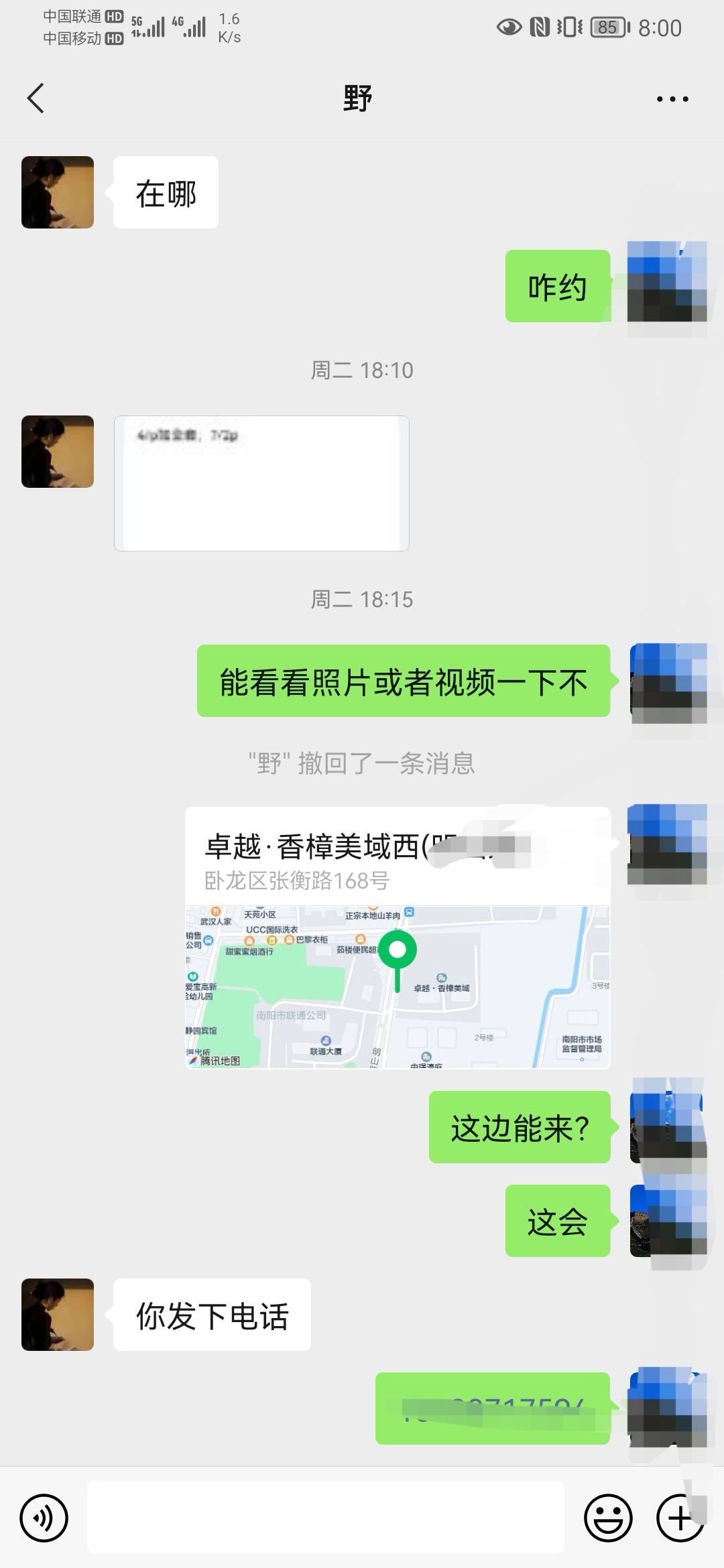724x1568 pixels.
Task: Tap the white image message from 野
Action: click(x=260, y=484)
